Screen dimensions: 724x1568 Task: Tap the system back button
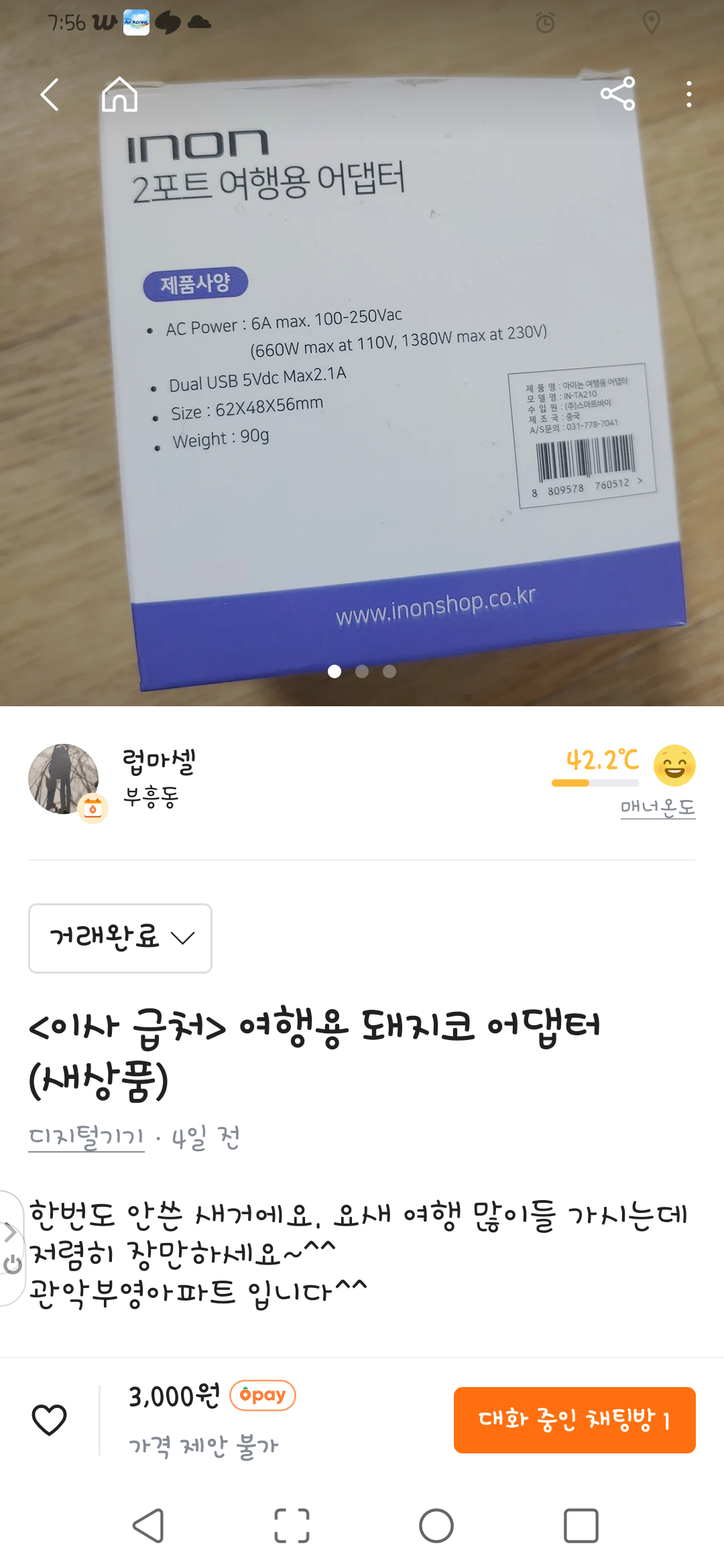[148, 1526]
